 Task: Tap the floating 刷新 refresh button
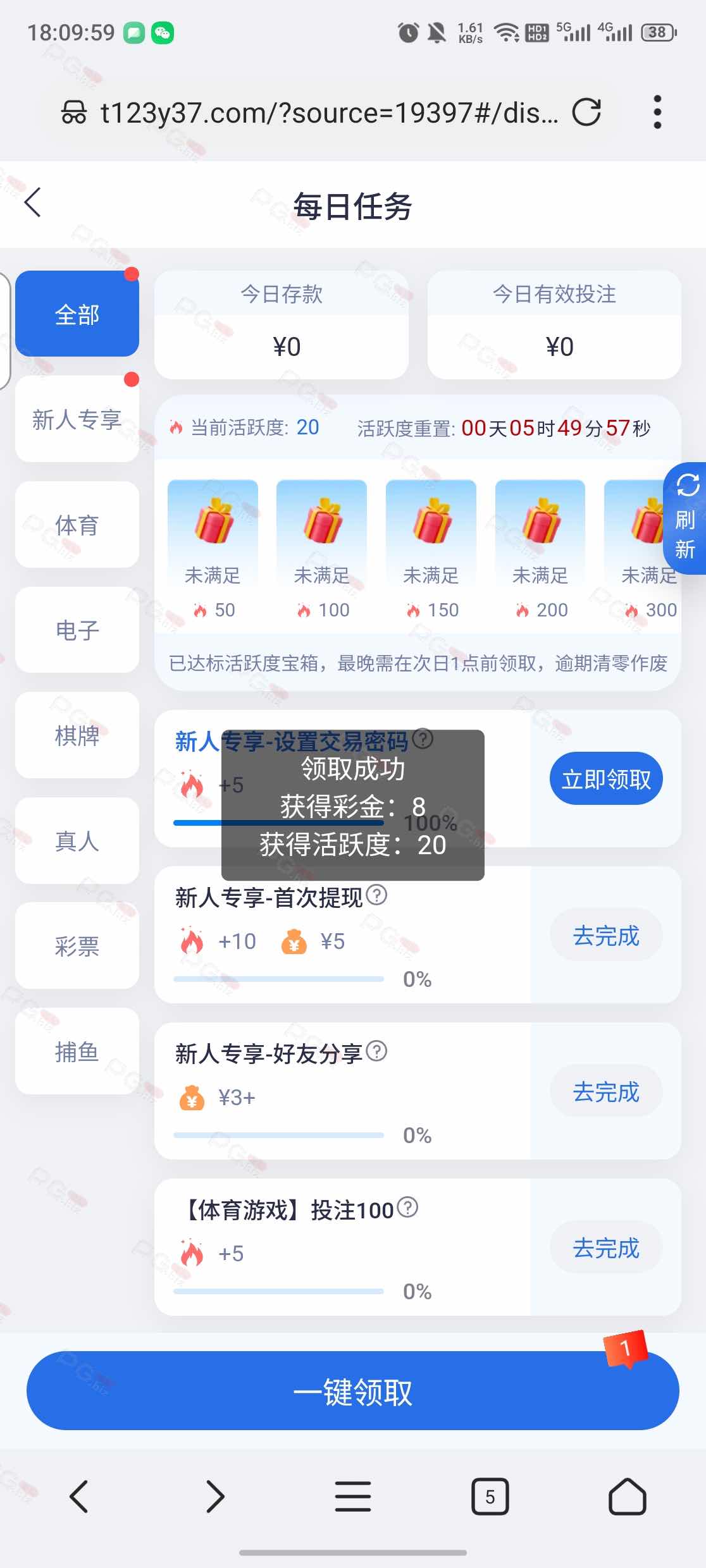coord(686,518)
